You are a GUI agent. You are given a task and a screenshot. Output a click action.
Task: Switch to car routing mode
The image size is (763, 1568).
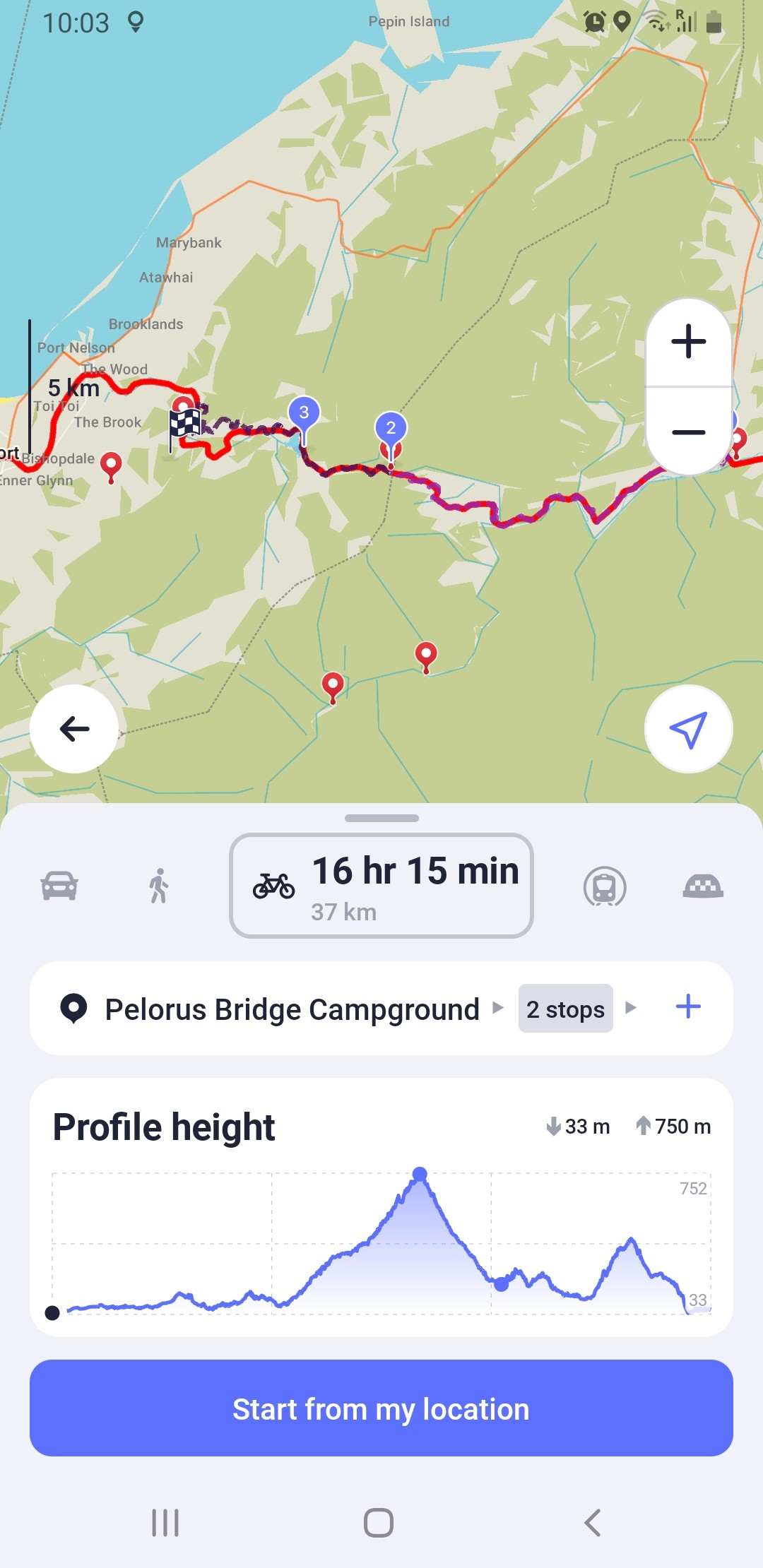pos(59,886)
